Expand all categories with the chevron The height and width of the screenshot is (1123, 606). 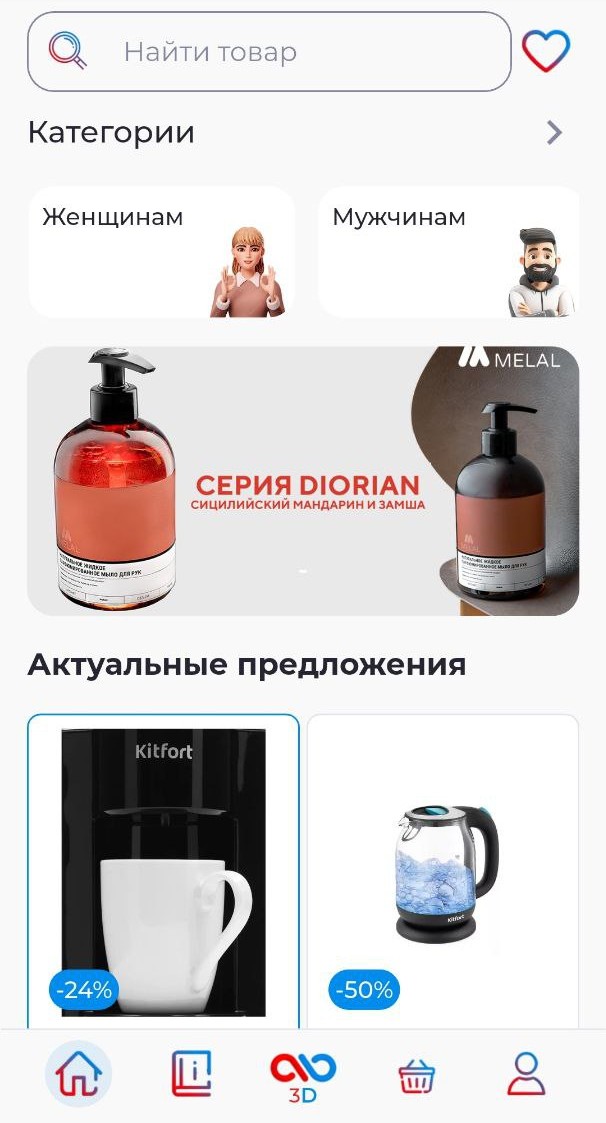(555, 133)
